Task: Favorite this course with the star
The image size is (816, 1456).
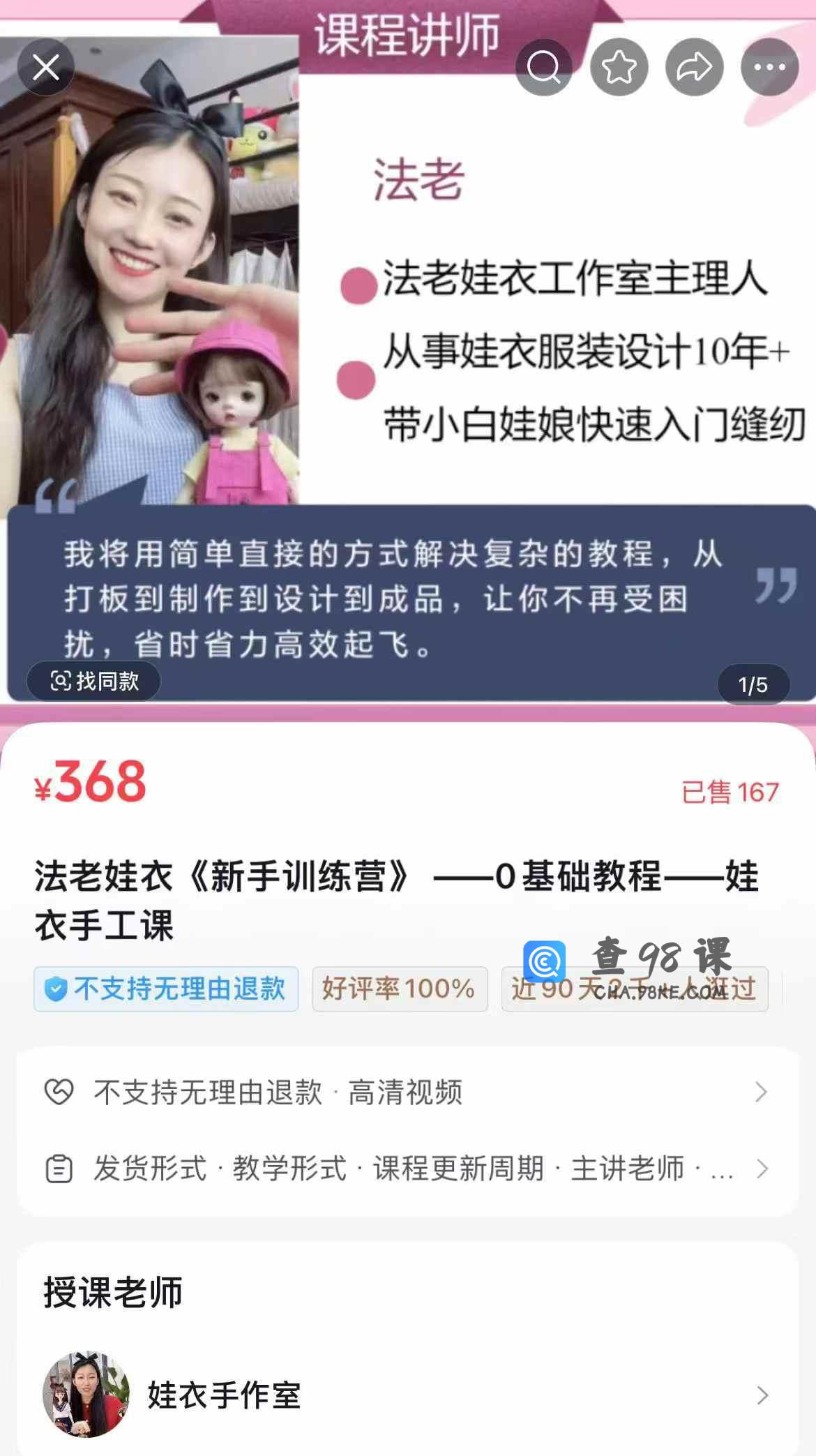Action: [619, 68]
